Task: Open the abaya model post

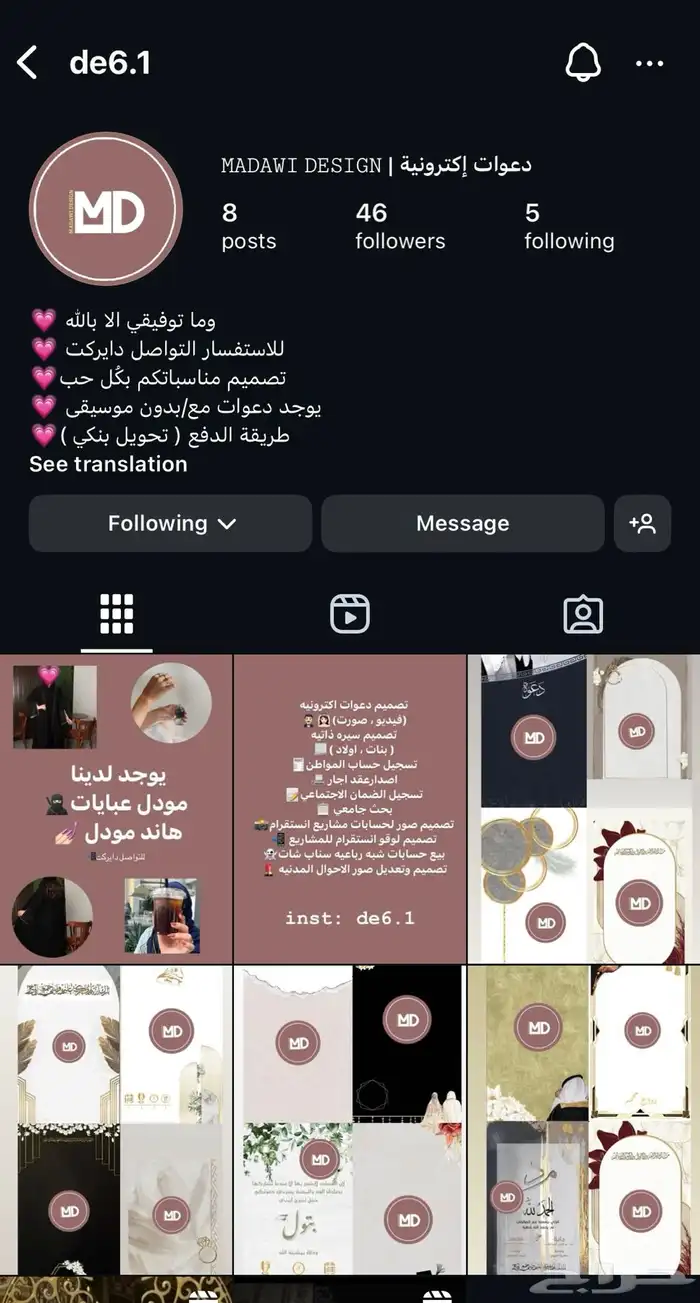Action: tap(115, 808)
